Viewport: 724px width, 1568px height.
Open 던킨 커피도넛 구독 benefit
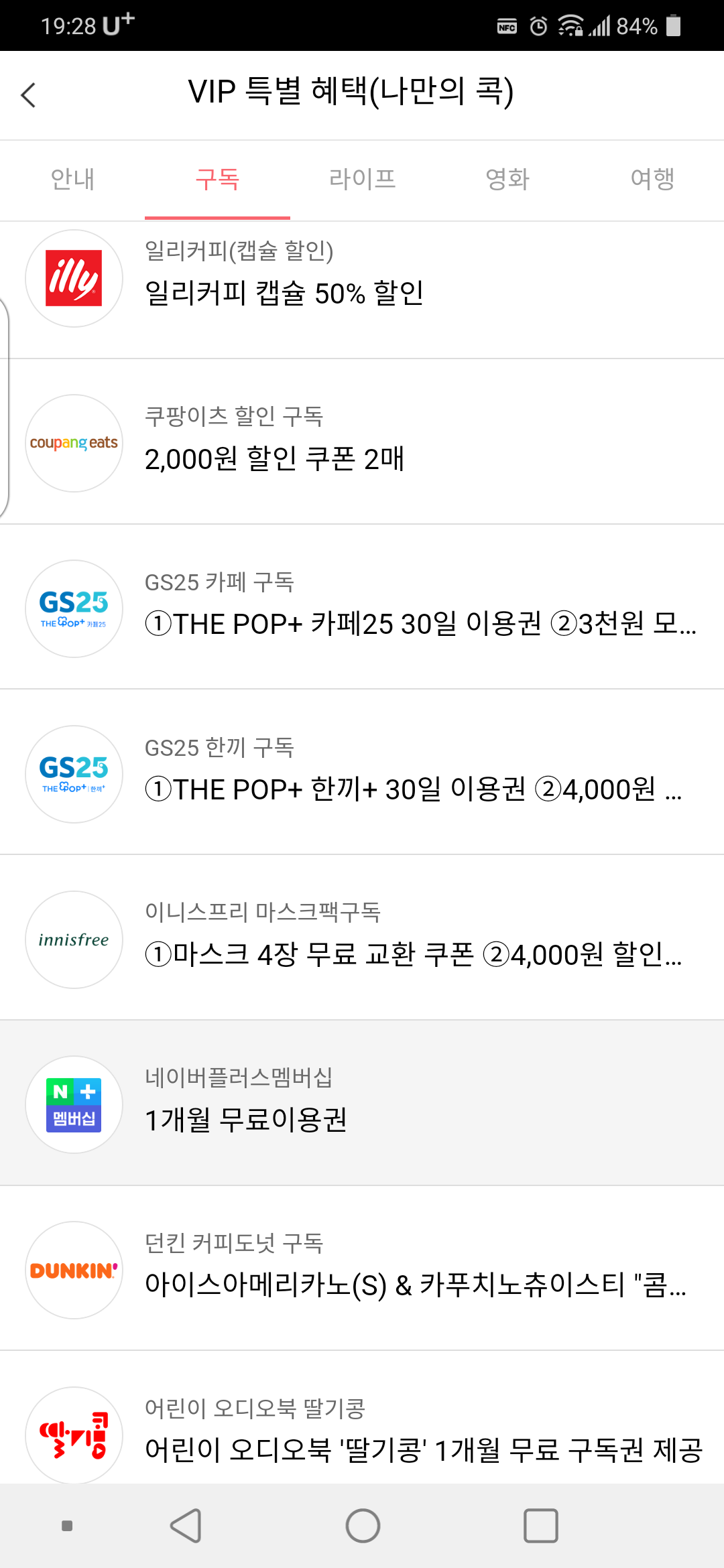[362, 1269]
